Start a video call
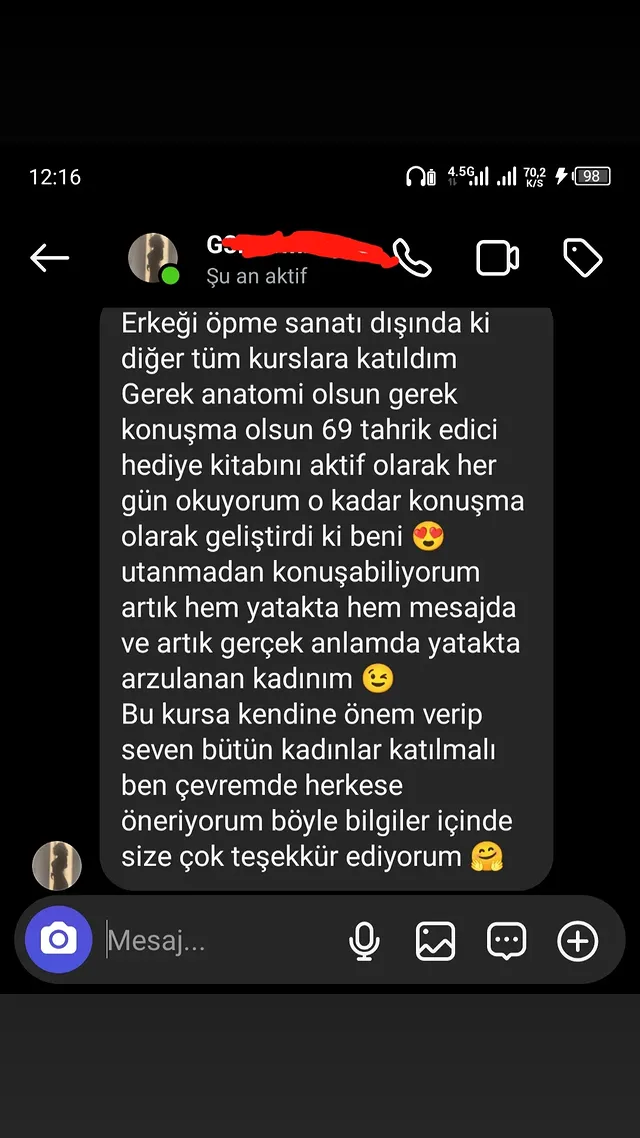This screenshot has height=1138, width=640. pyautogui.click(x=497, y=258)
